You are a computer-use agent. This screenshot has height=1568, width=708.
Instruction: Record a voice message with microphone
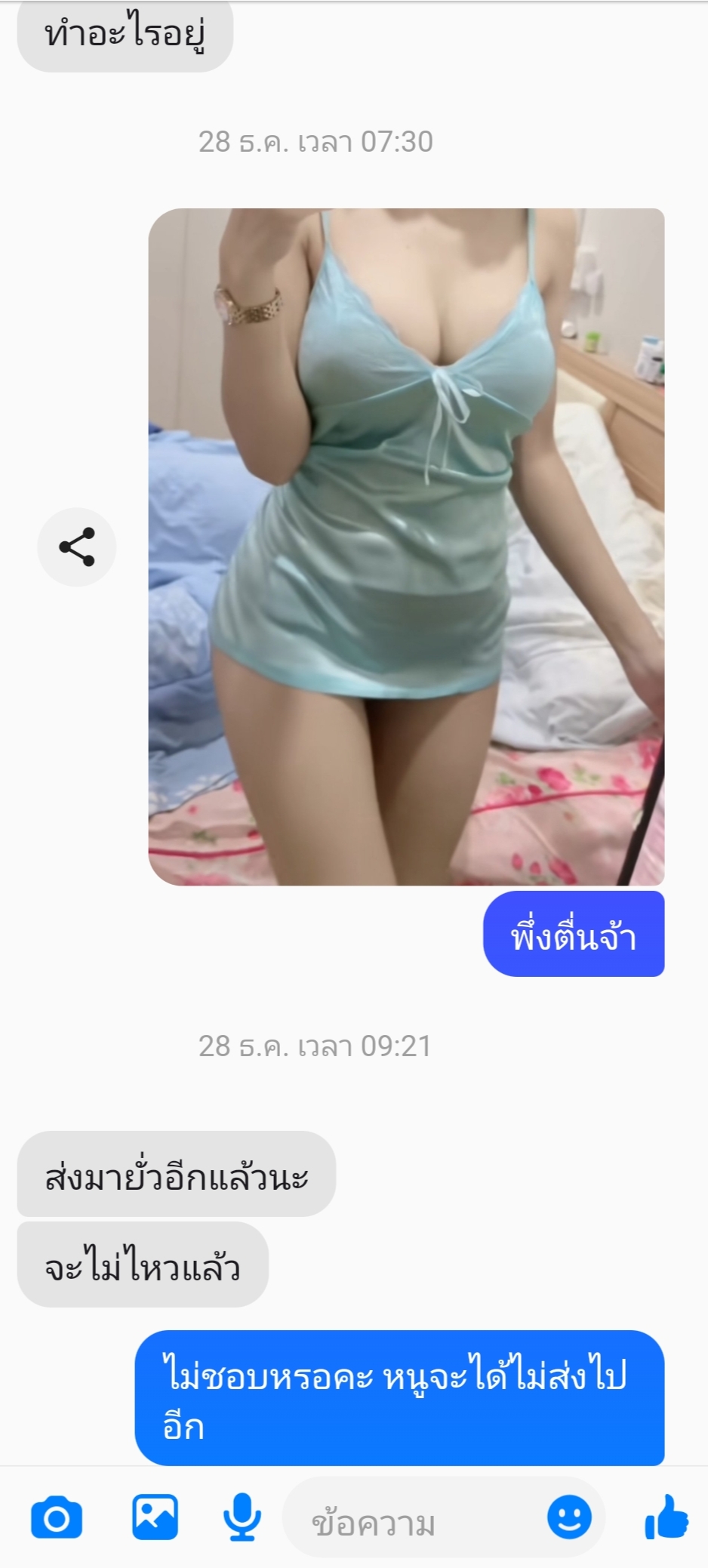242,1517
